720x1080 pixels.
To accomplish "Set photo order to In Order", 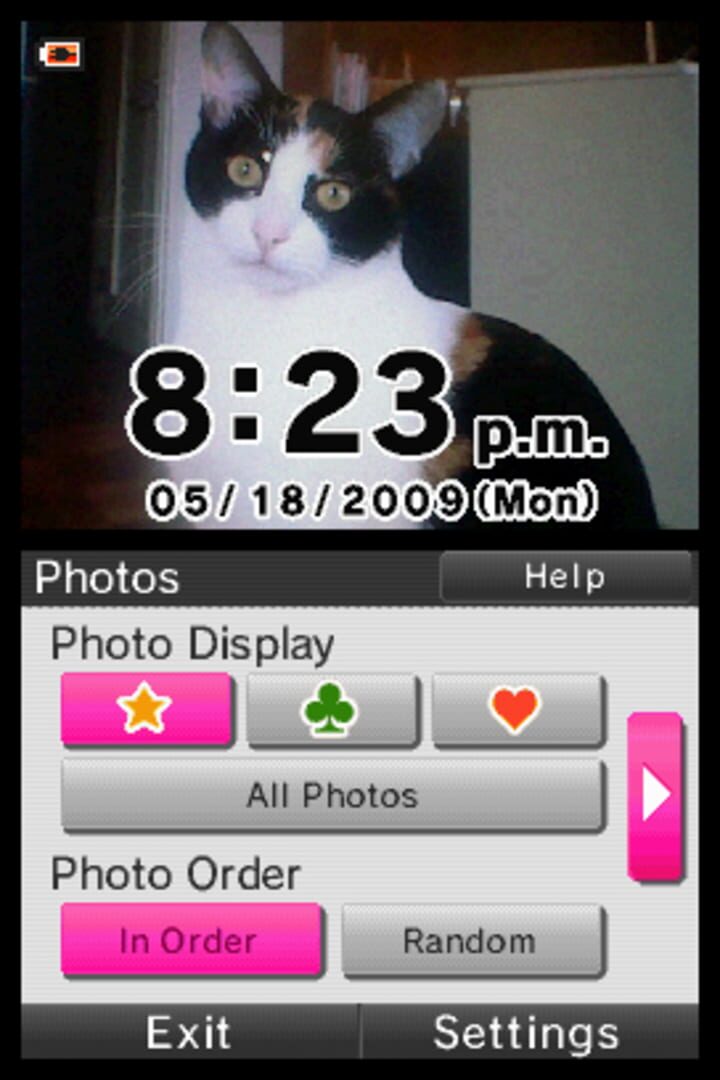I will (x=190, y=940).
